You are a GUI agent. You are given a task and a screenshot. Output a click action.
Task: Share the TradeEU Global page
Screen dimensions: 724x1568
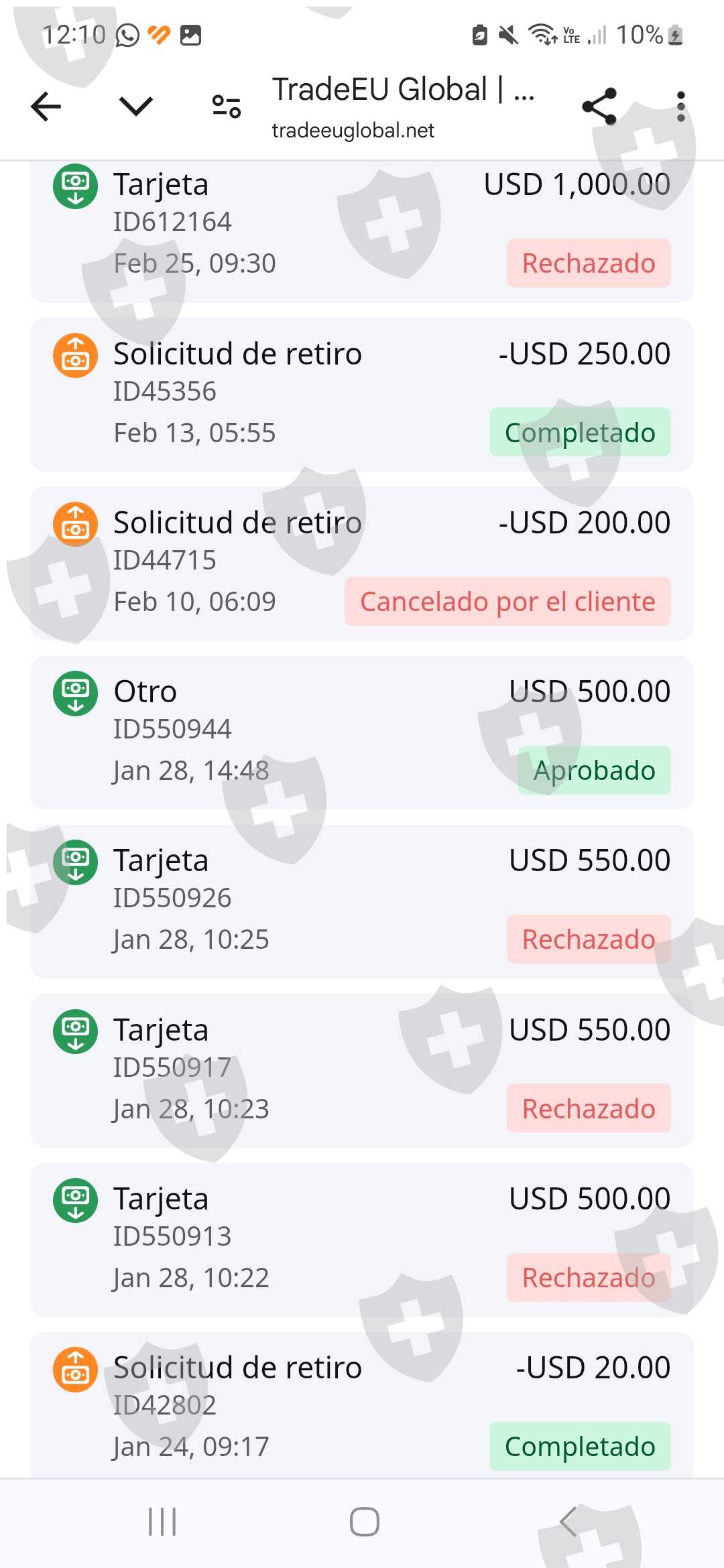tap(599, 107)
